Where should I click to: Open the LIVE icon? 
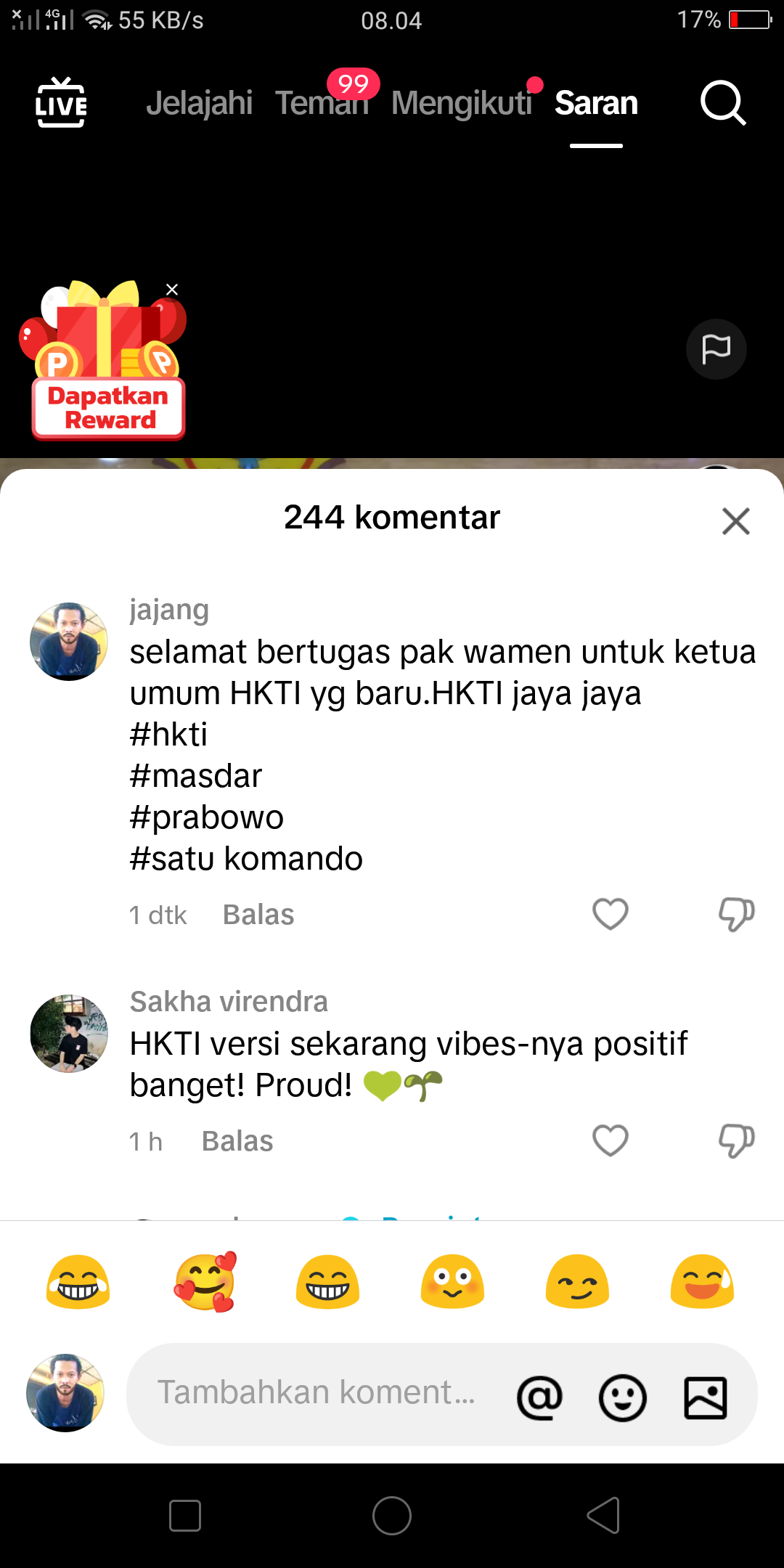pos(61,103)
